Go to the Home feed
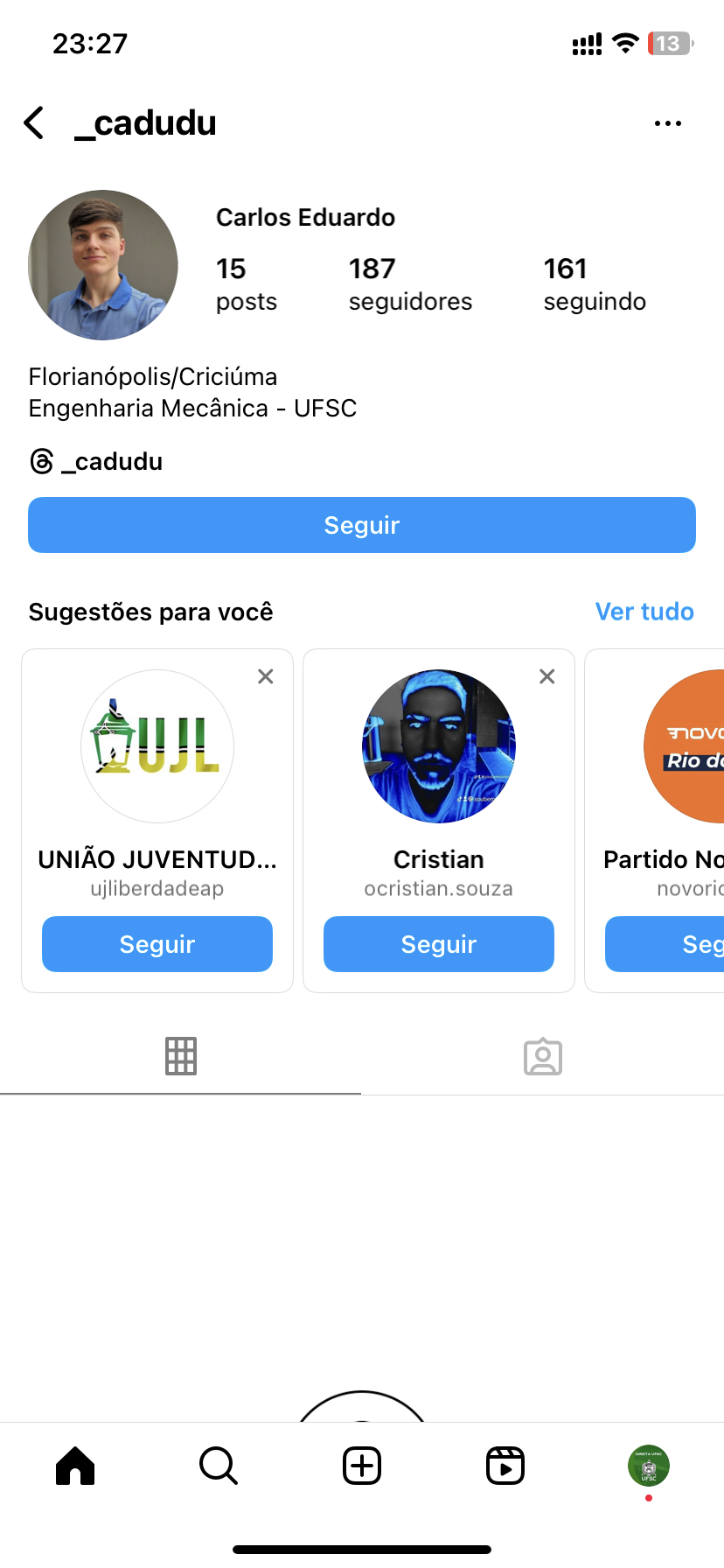This screenshot has height=1568, width=724. [75, 1466]
